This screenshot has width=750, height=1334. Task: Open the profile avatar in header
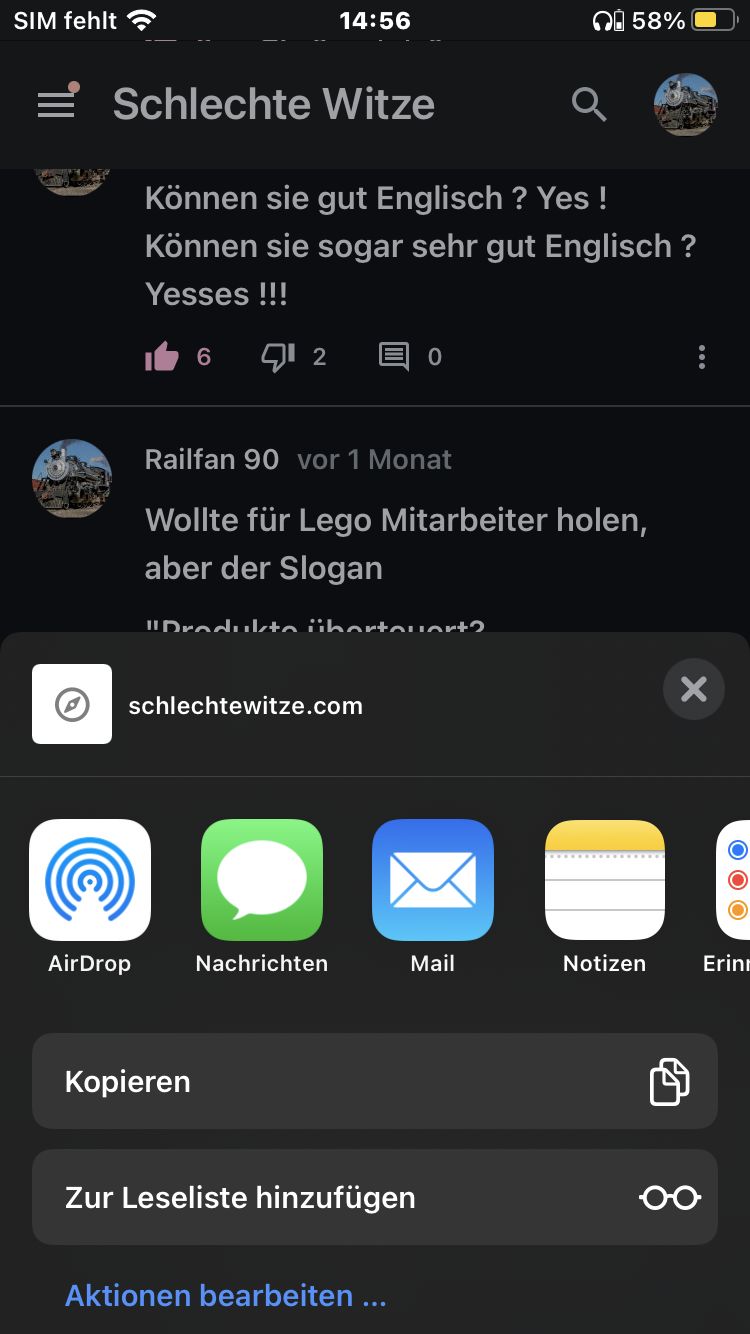pyautogui.click(x=685, y=104)
